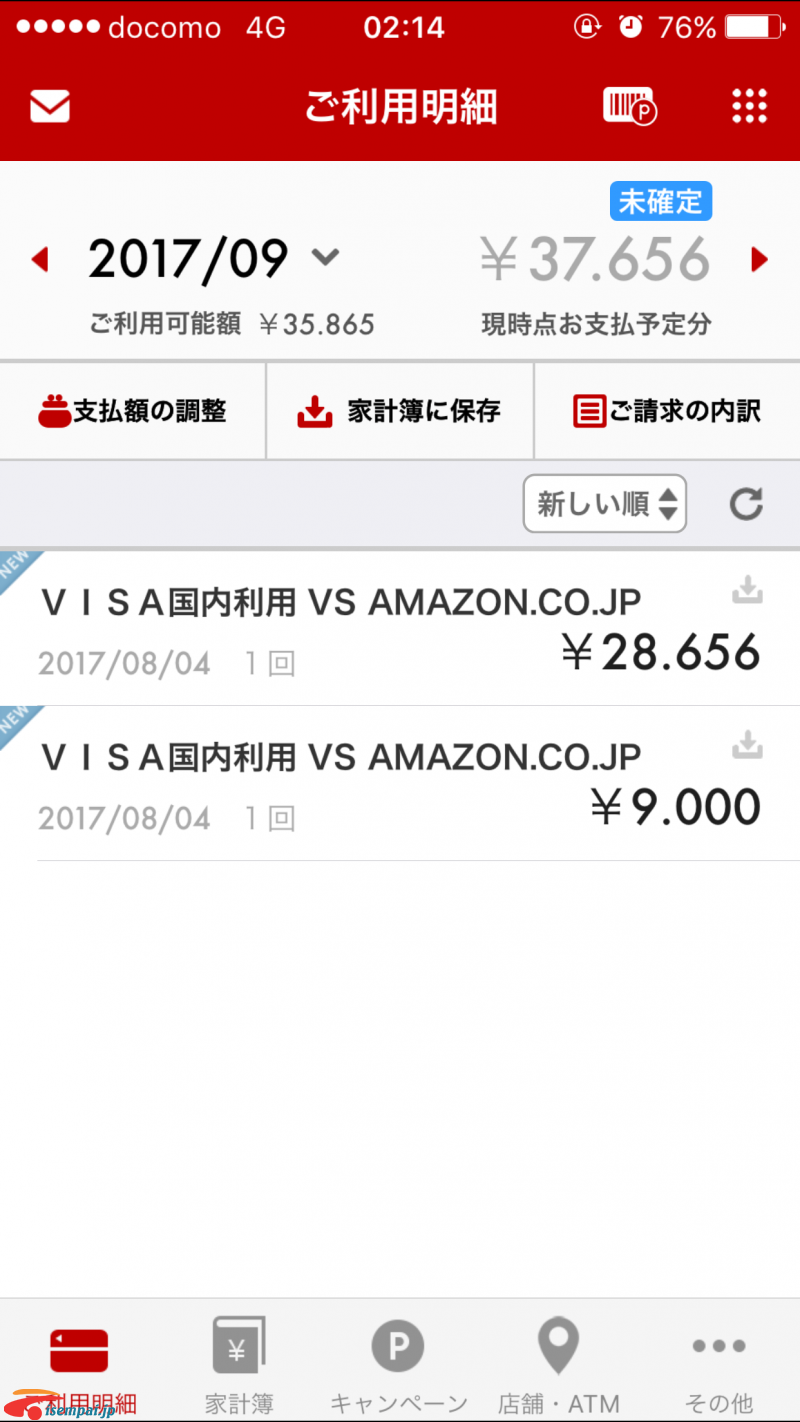Open the grid menu icon
800x1422 pixels.
(749, 106)
